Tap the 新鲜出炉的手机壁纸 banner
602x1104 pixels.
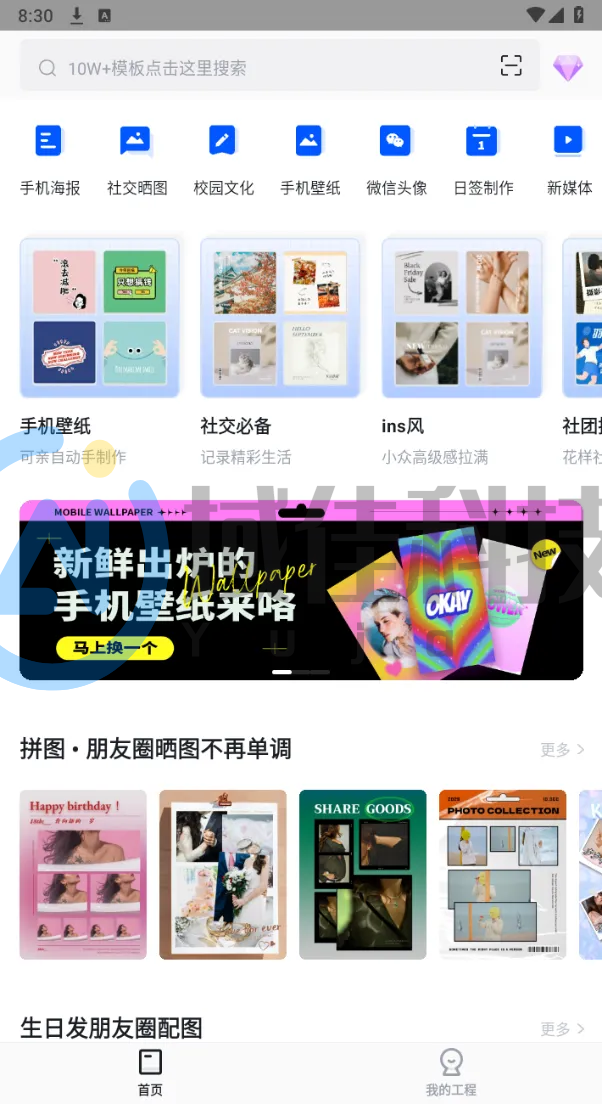(301, 590)
